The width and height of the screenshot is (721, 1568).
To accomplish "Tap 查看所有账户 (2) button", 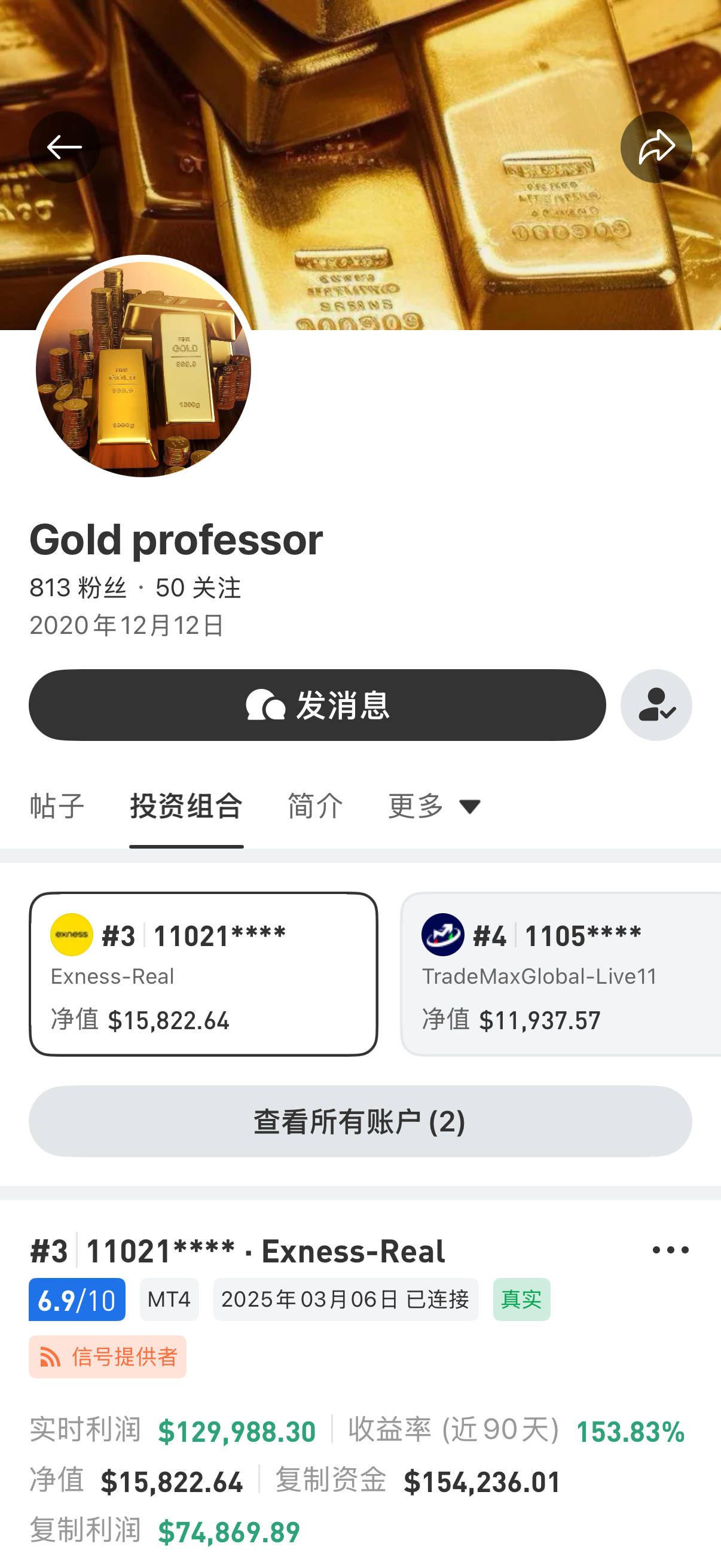I will coord(360,1121).
